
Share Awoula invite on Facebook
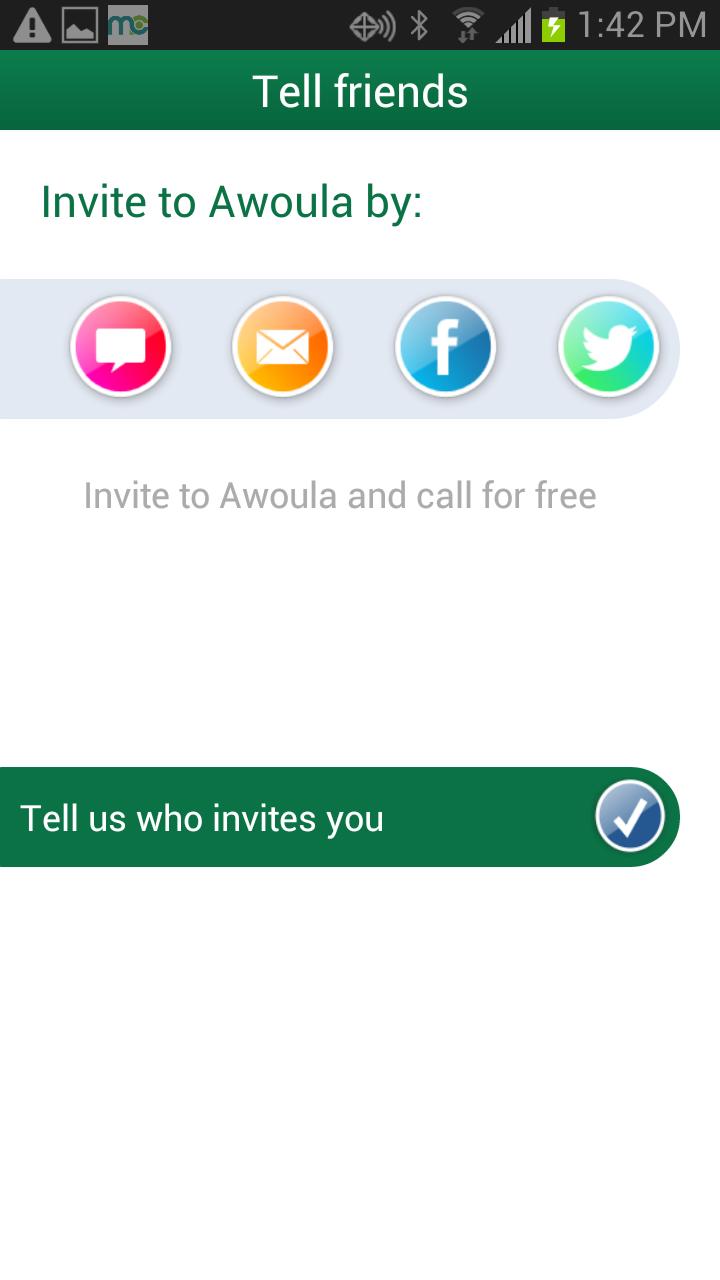[446, 347]
